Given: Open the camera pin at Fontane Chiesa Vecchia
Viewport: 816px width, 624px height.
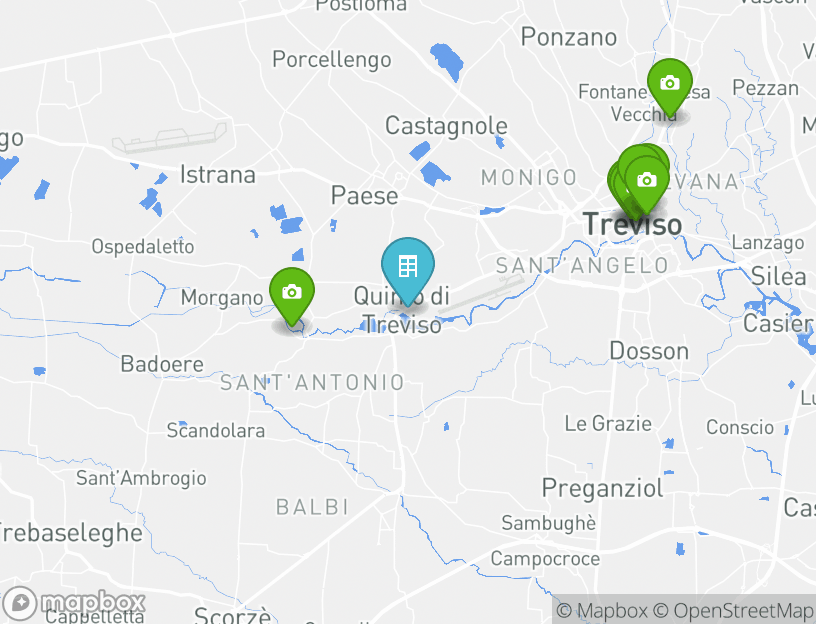Looking at the screenshot, I should click(x=670, y=84).
